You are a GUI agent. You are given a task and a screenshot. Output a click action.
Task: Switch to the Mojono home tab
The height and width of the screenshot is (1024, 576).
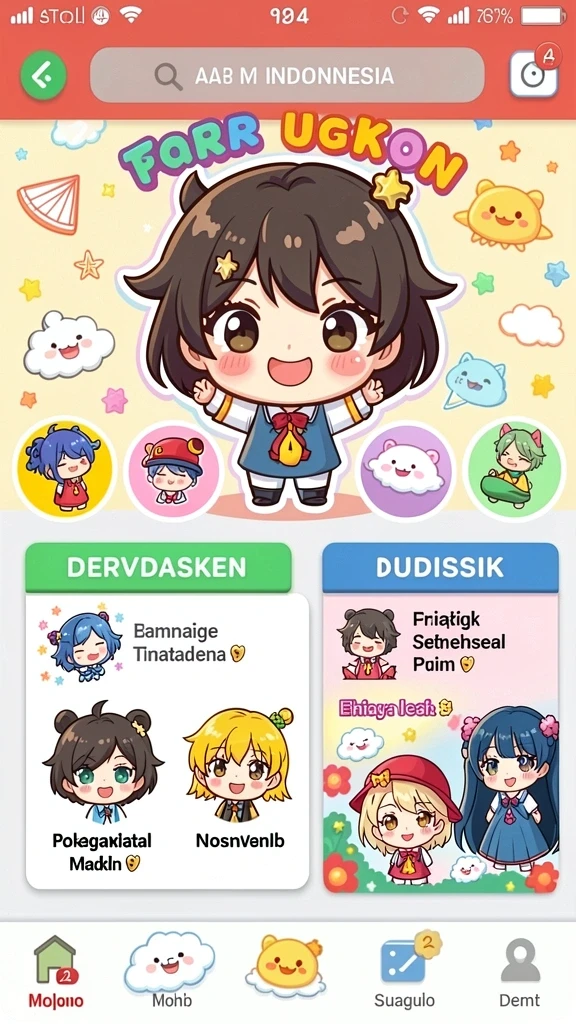coord(56,973)
